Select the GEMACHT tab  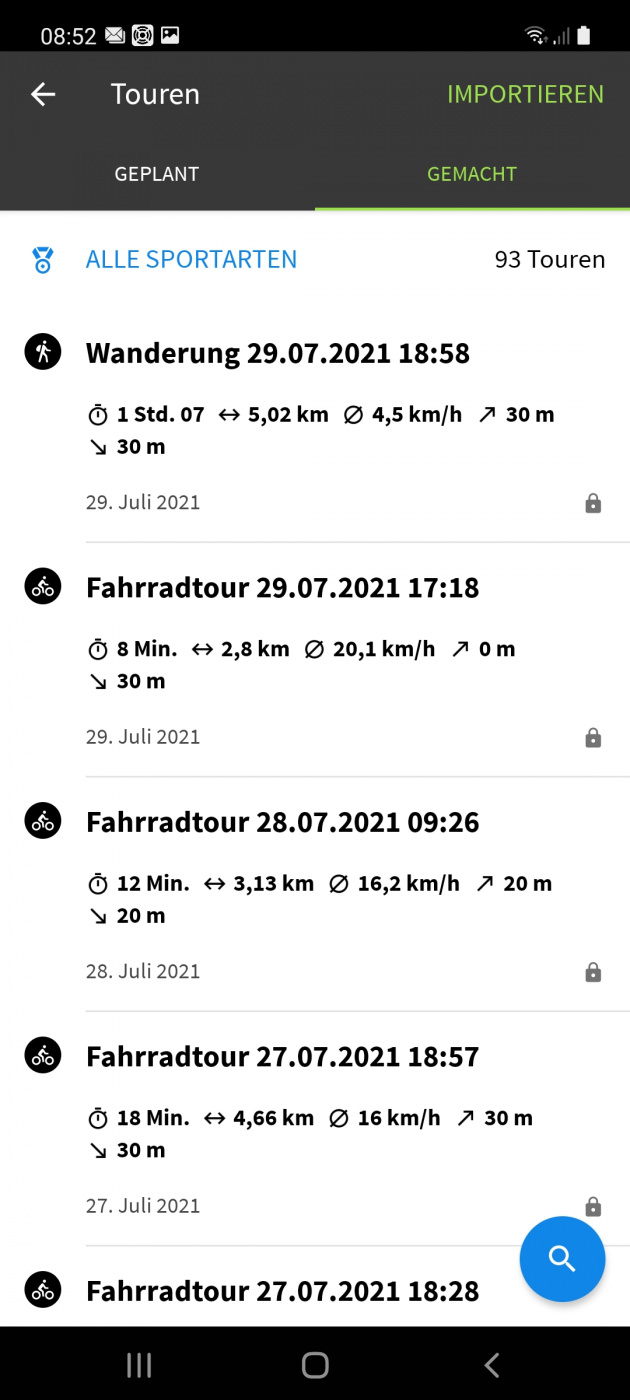(472, 174)
